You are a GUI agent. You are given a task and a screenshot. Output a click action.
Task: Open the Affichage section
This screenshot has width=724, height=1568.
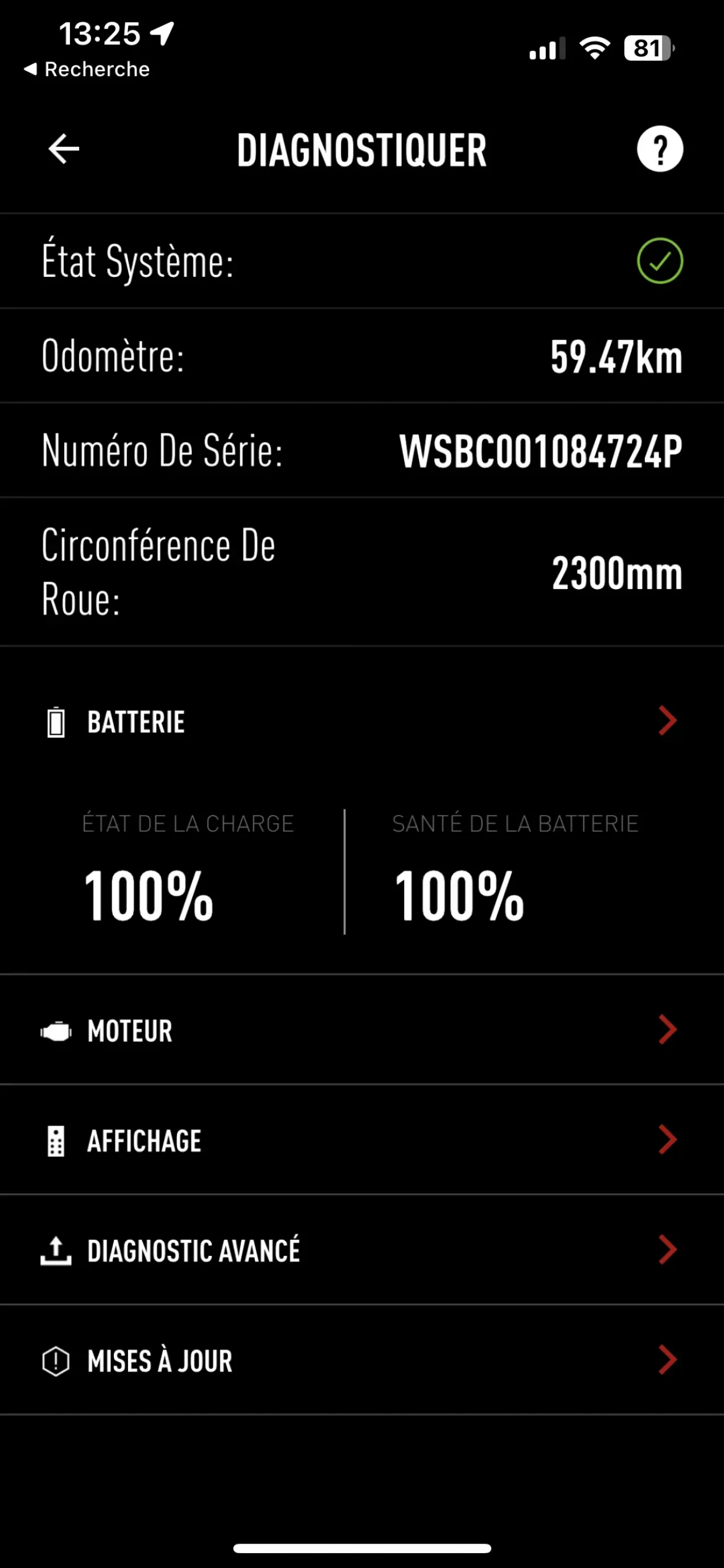[361, 1140]
